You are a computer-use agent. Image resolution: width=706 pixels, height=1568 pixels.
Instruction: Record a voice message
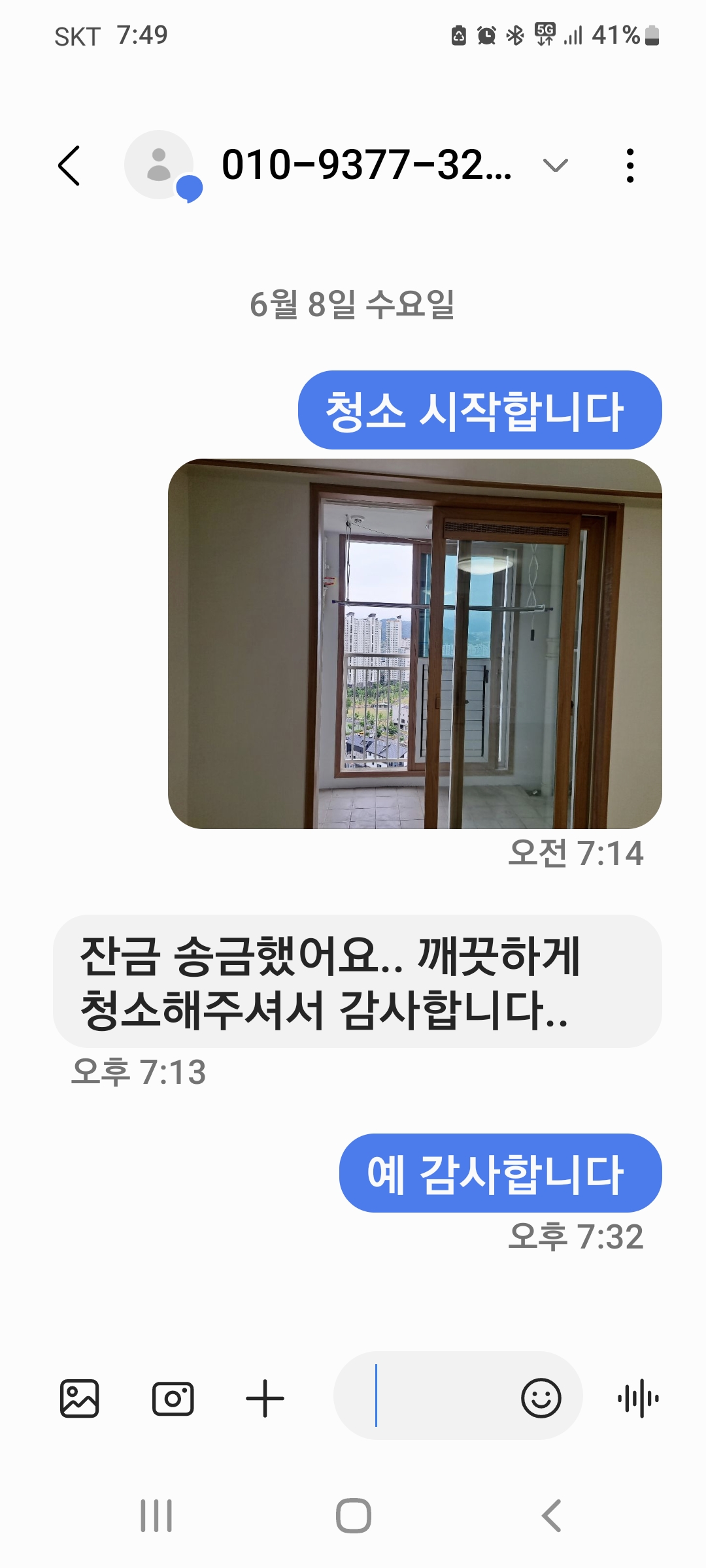click(x=638, y=1399)
